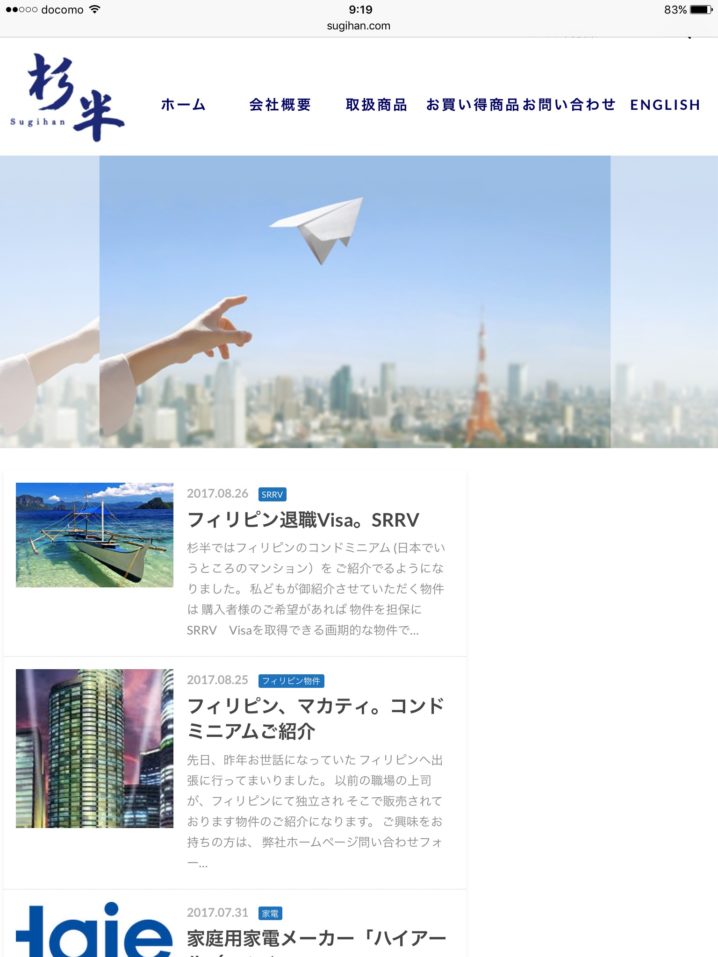Image resolution: width=718 pixels, height=957 pixels.
Task: Open the 家庭用家電メーカー「ハイアール」article
Action: click(315, 940)
